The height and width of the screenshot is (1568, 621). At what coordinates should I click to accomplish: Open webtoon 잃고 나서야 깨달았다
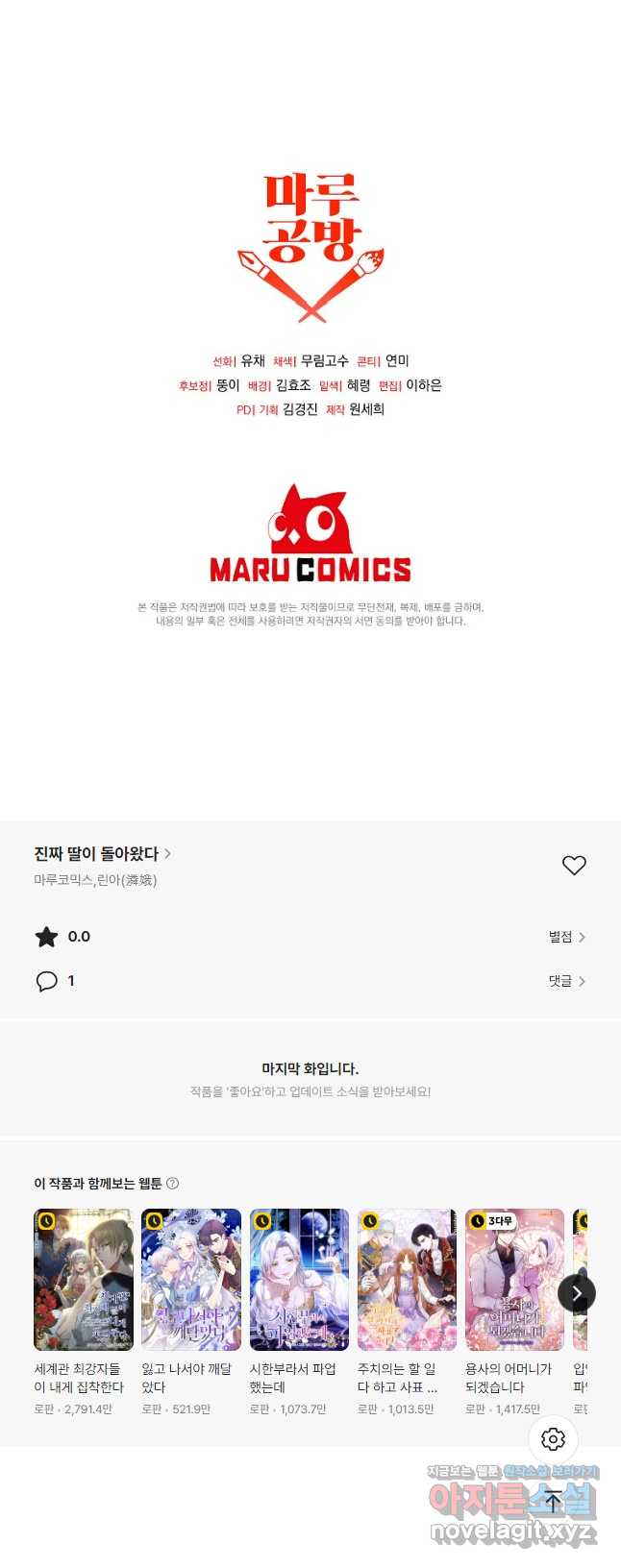click(x=191, y=1280)
